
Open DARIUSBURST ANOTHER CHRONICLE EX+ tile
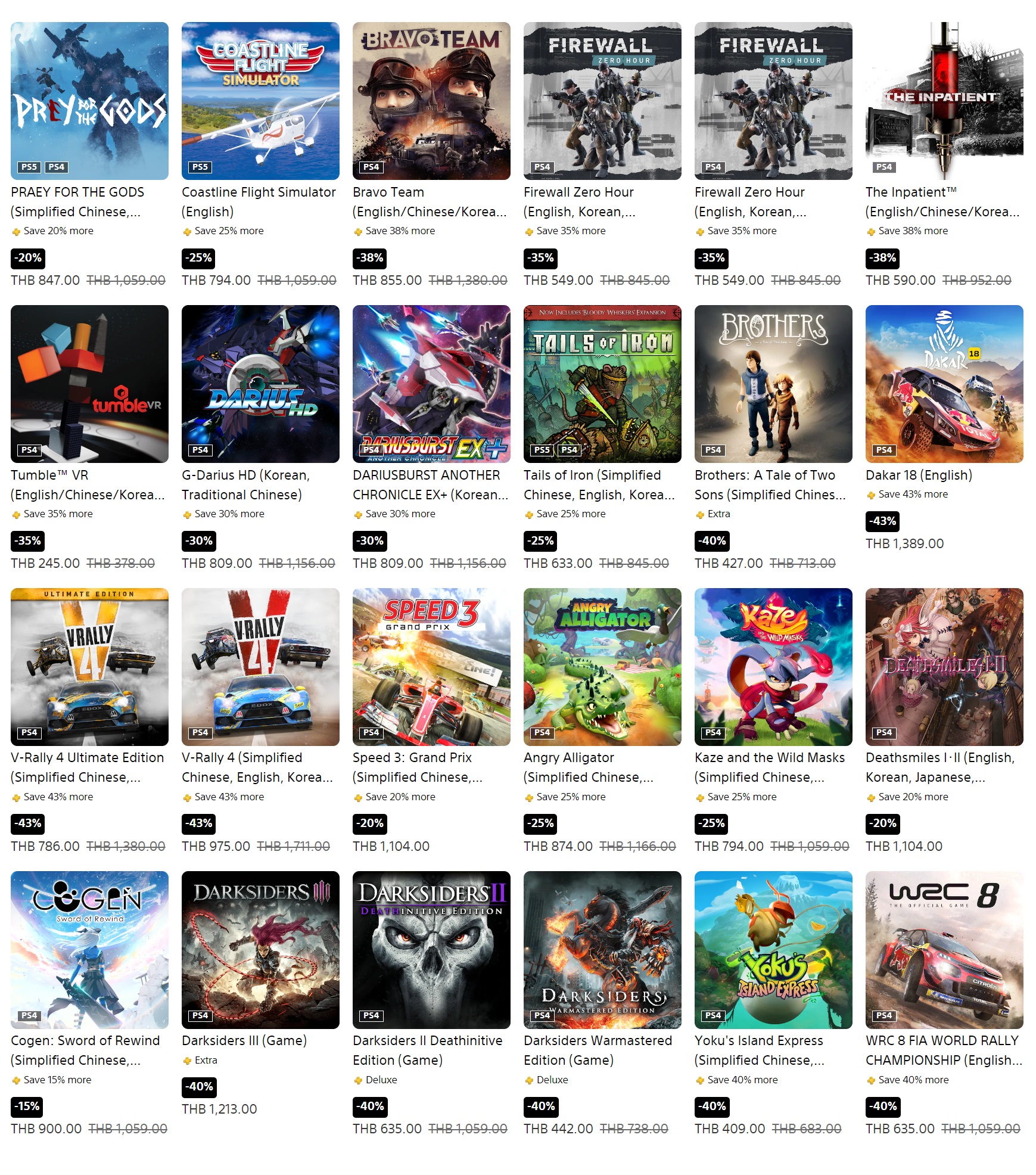click(x=431, y=384)
